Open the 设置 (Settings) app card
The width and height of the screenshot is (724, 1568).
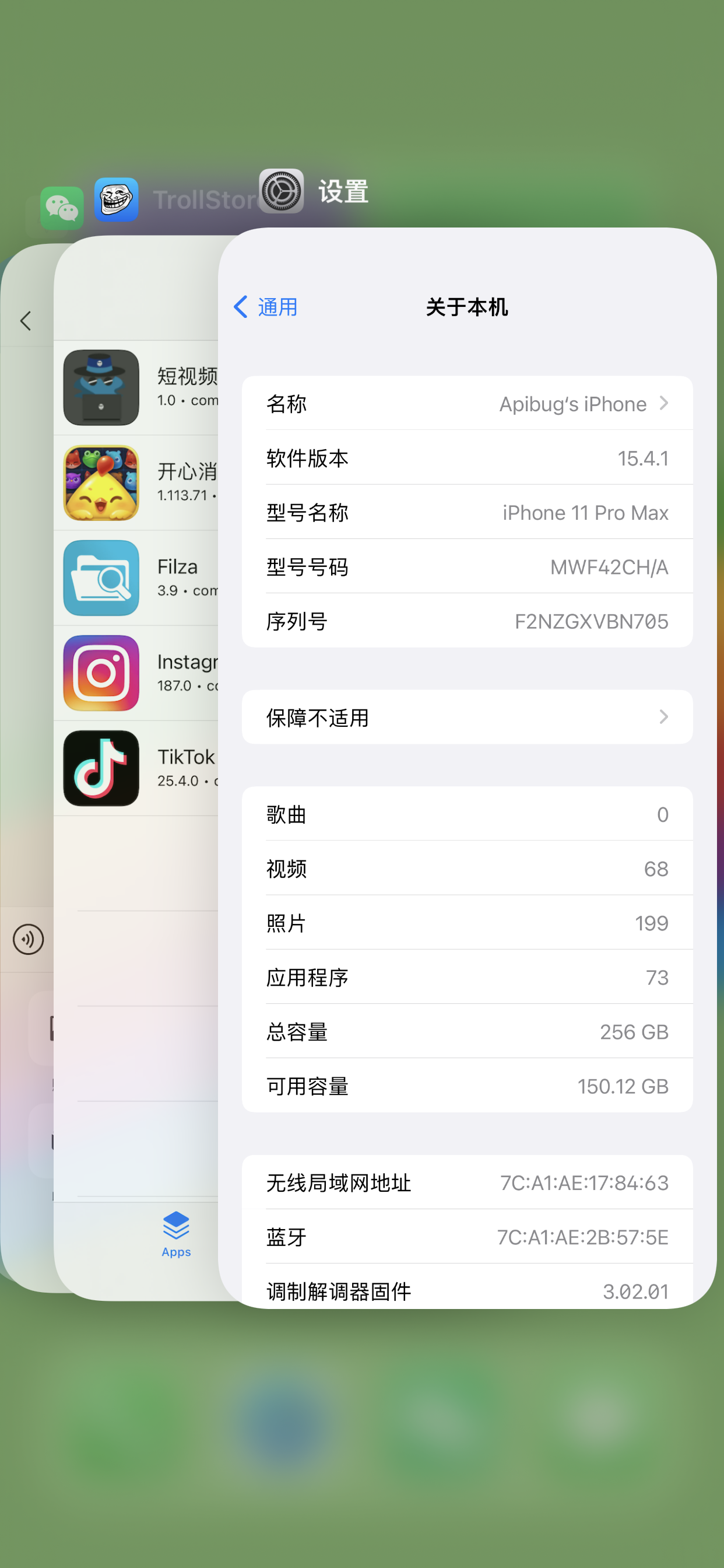[x=467, y=767]
